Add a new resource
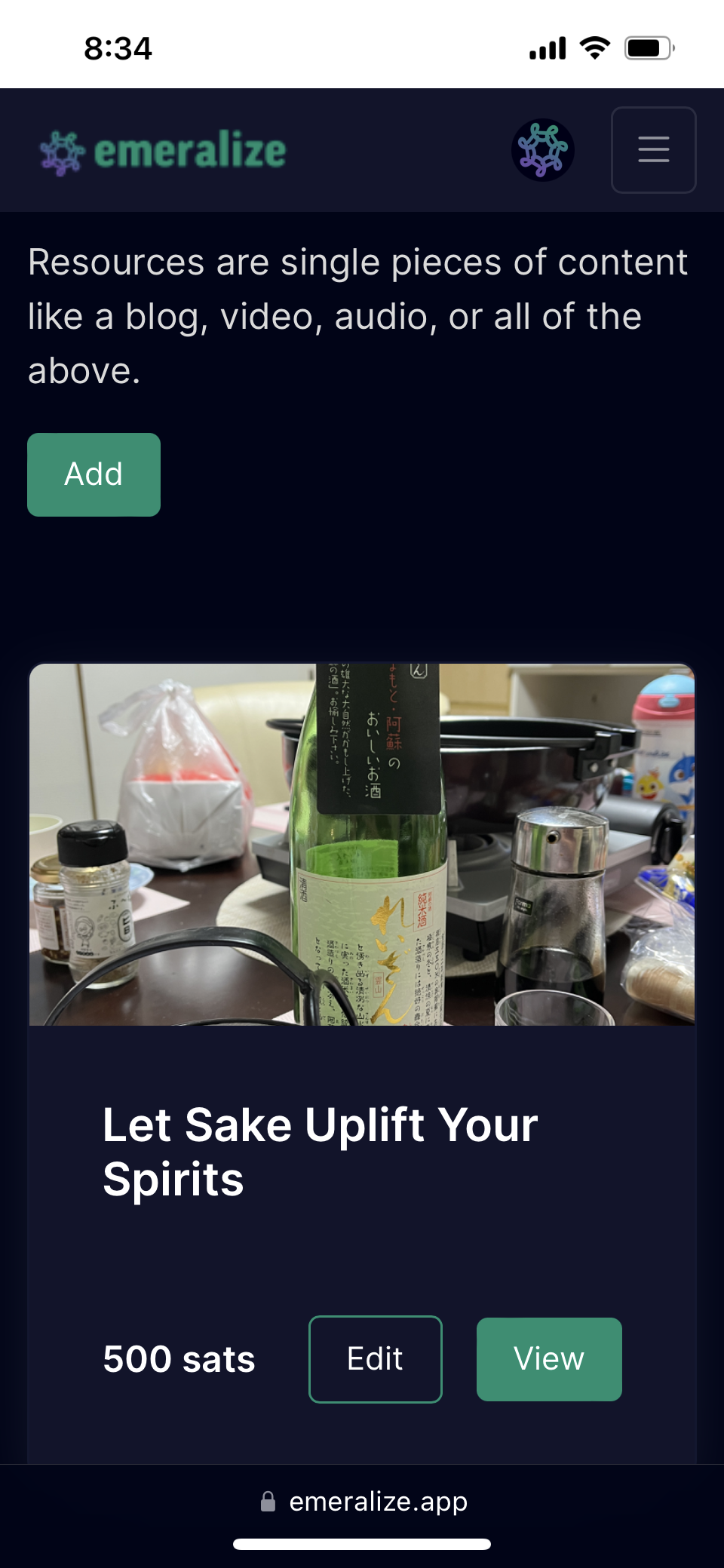 point(94,474)
